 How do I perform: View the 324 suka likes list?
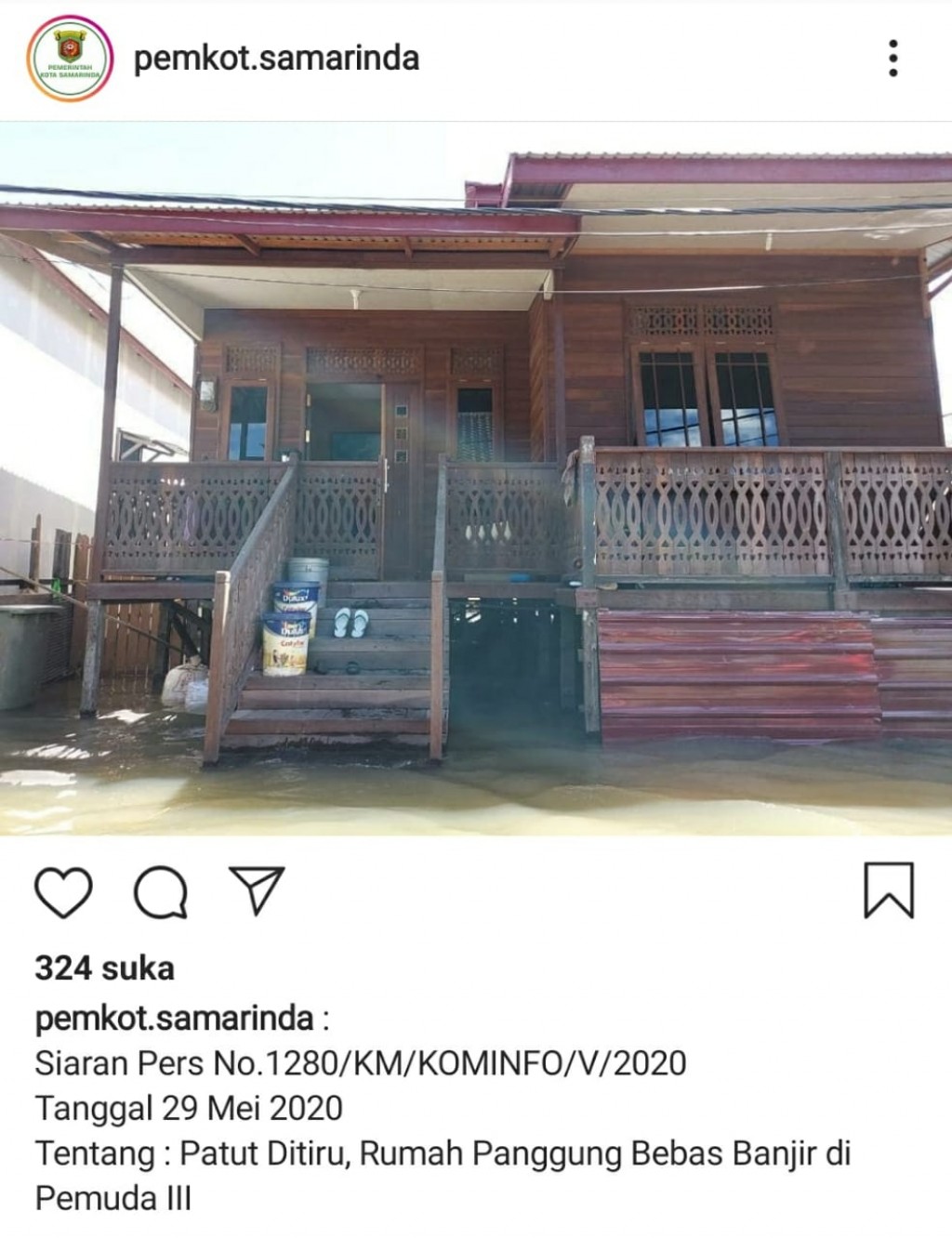104,968
